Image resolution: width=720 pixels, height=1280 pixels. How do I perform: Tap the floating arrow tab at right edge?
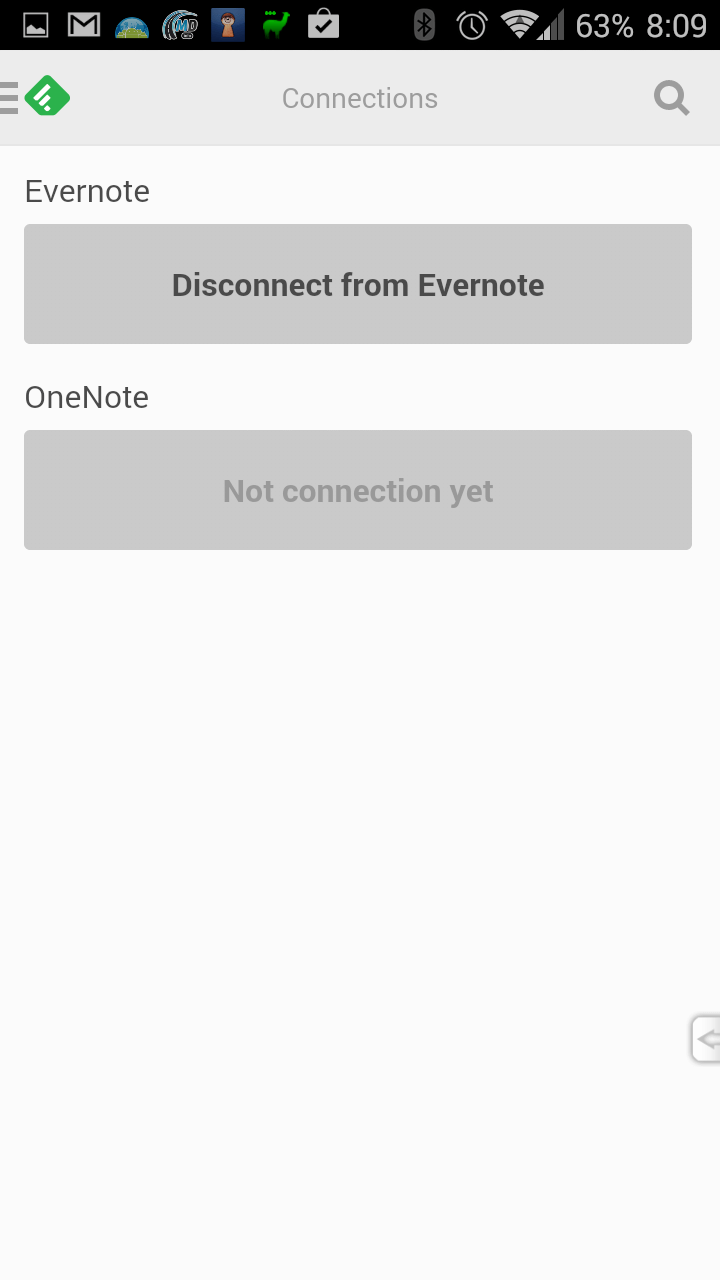point(706,1039)
